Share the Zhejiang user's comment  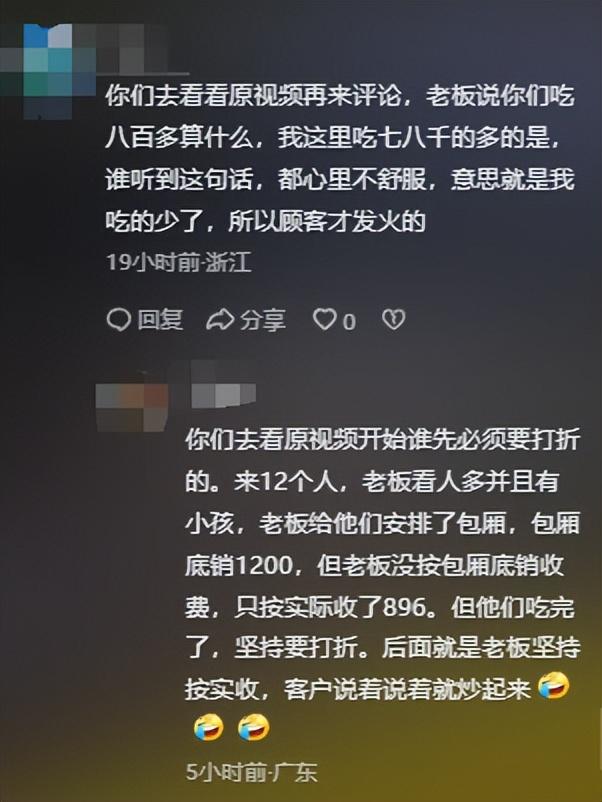pyautogui.click(x=245, y=320)
